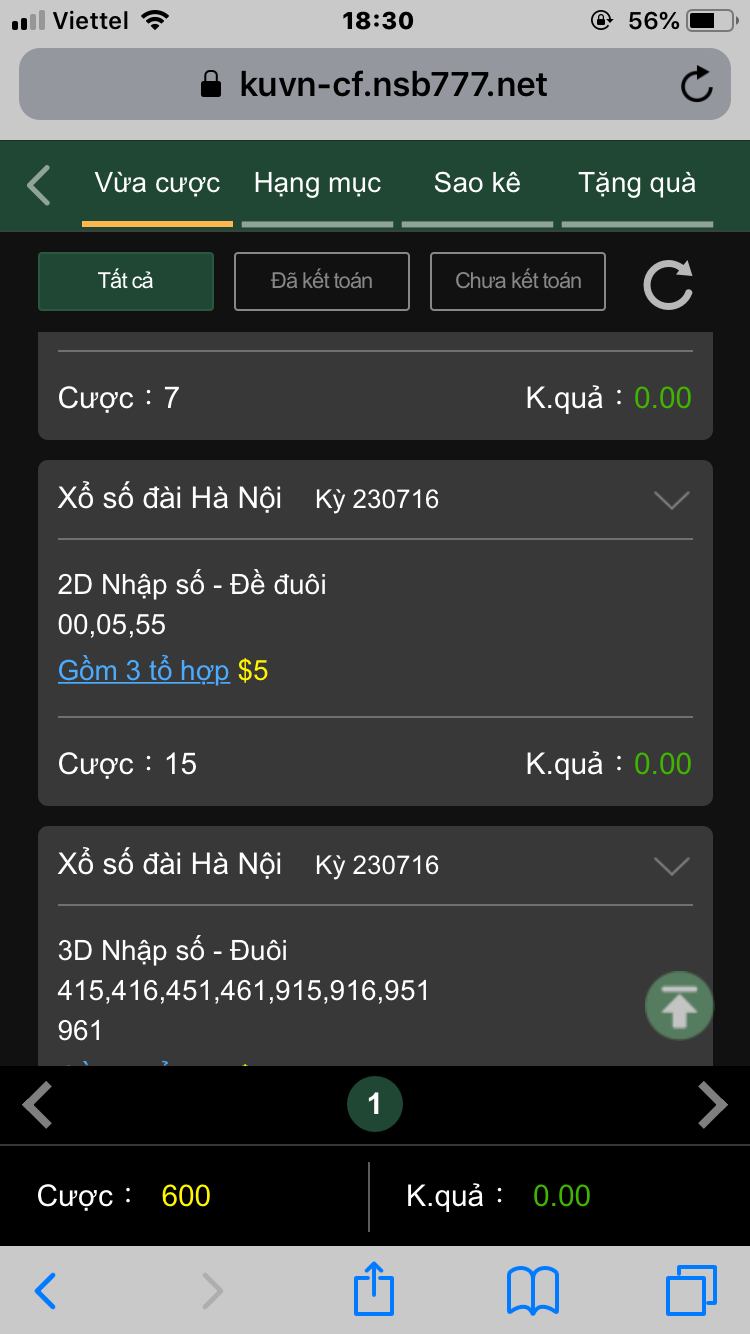Expand the 2D Đề đuôi bet card

coord(671,500)
